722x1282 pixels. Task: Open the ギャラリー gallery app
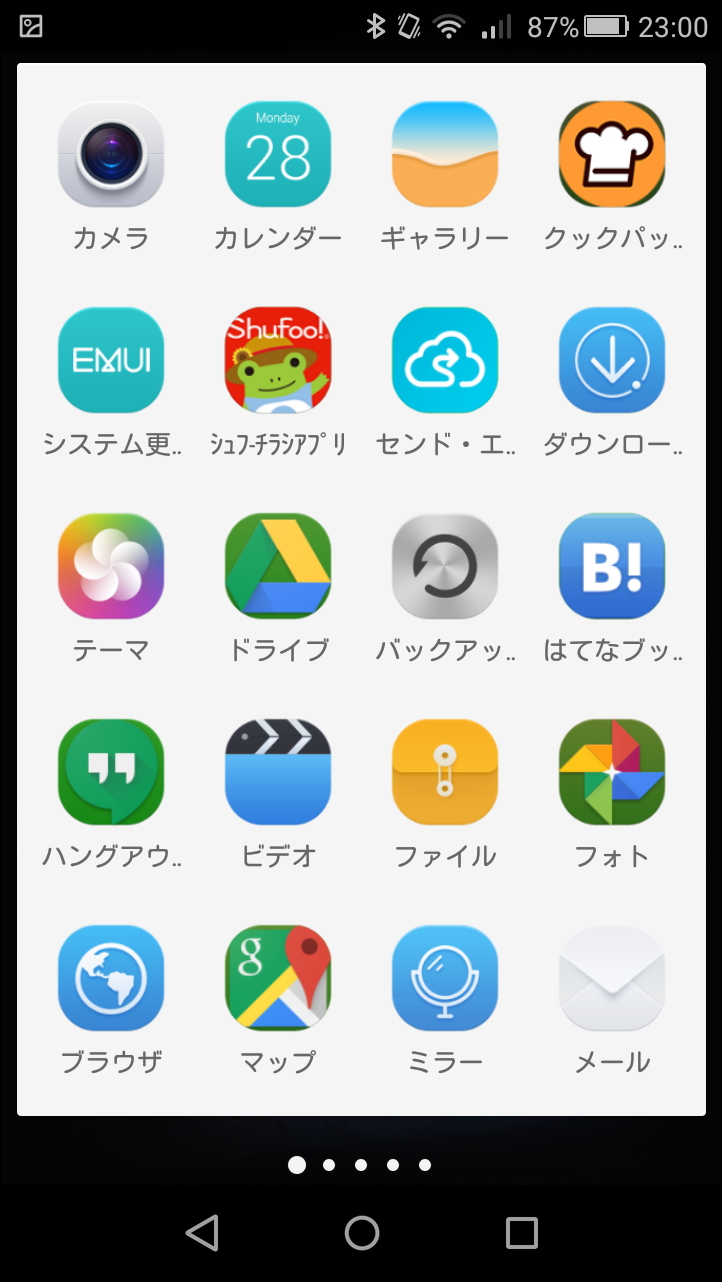[445, 155]
